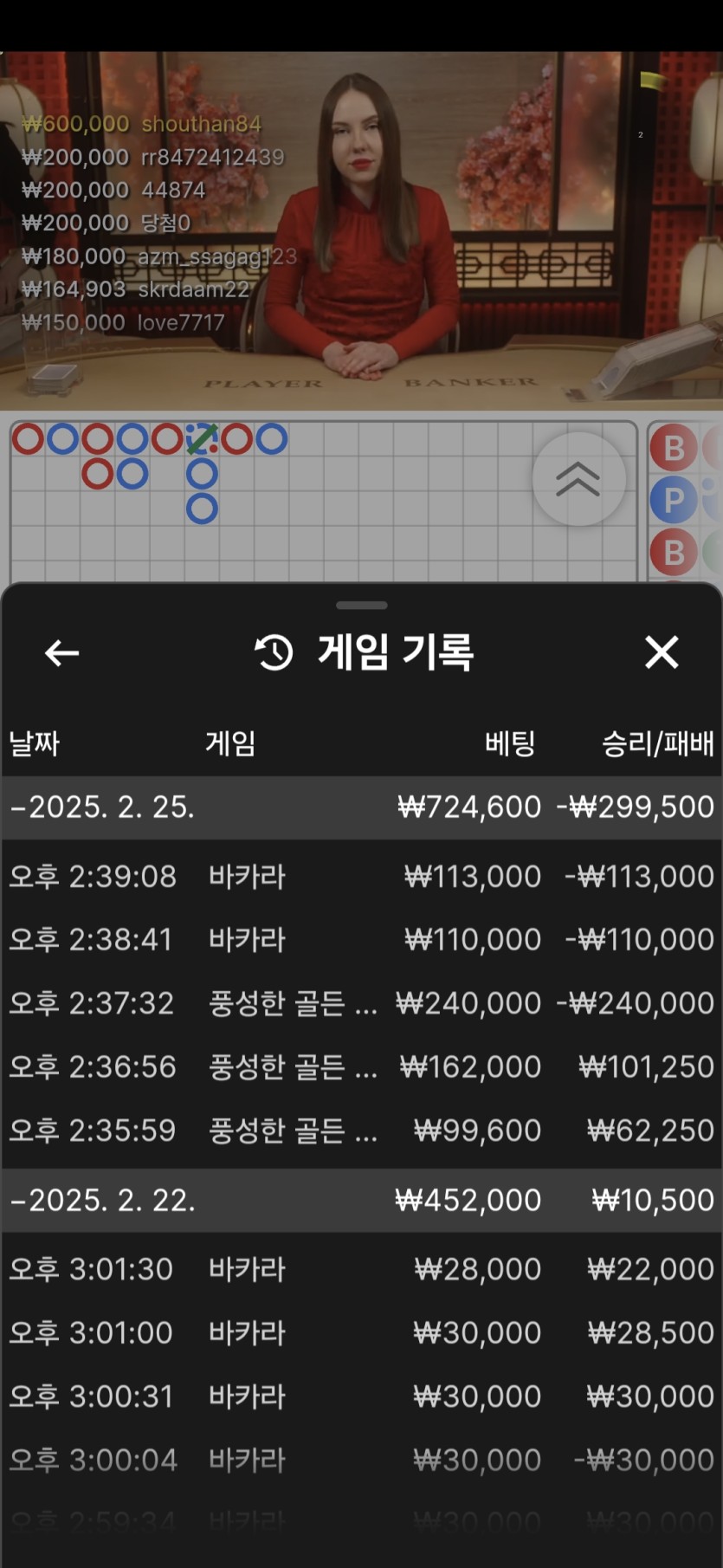Image resolution: width=723 pixels, height=1568 pixels.
Task: Open the 오후 3:01:30 바카라 record
Action: (x=361, y=1269)
